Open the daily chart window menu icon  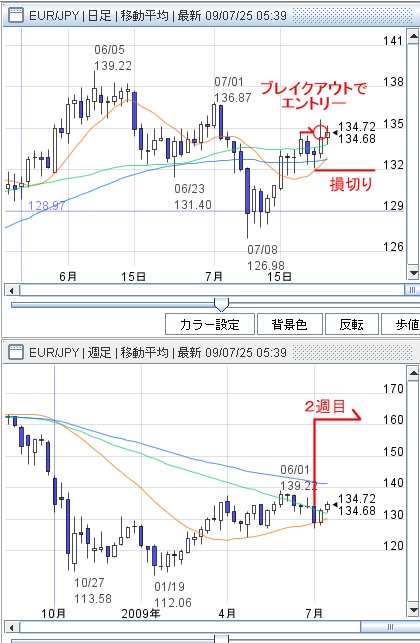point(16,16)
